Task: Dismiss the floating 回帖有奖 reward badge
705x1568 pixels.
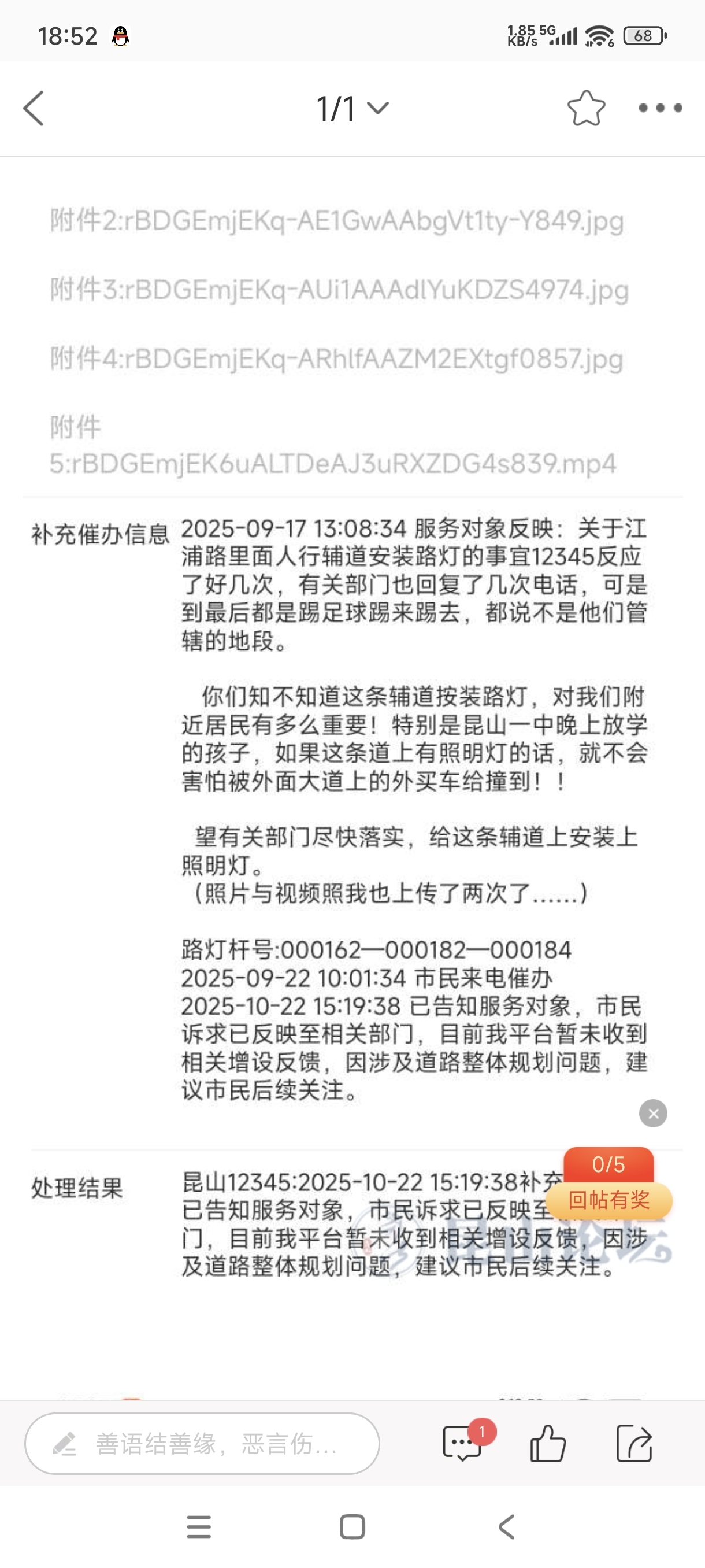Action: point(652,1114)
